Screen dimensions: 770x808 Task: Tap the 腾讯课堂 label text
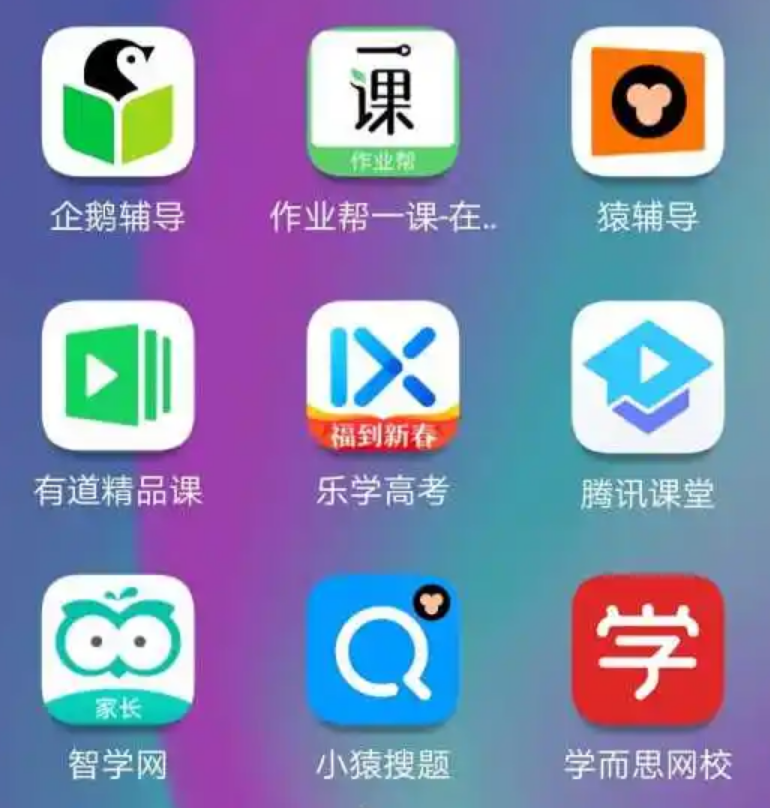650,485
